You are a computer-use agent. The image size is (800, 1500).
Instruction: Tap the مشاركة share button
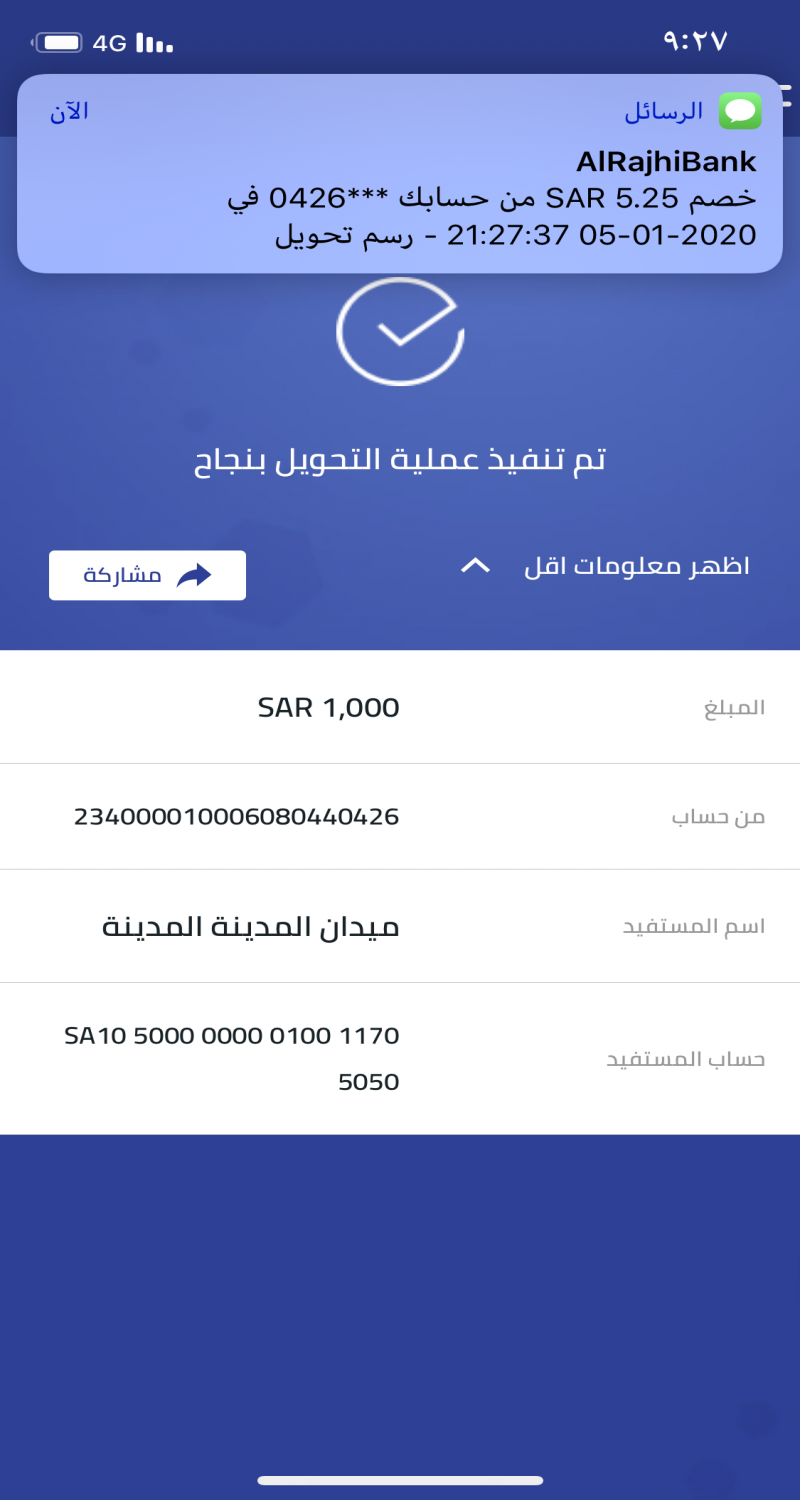147,576
